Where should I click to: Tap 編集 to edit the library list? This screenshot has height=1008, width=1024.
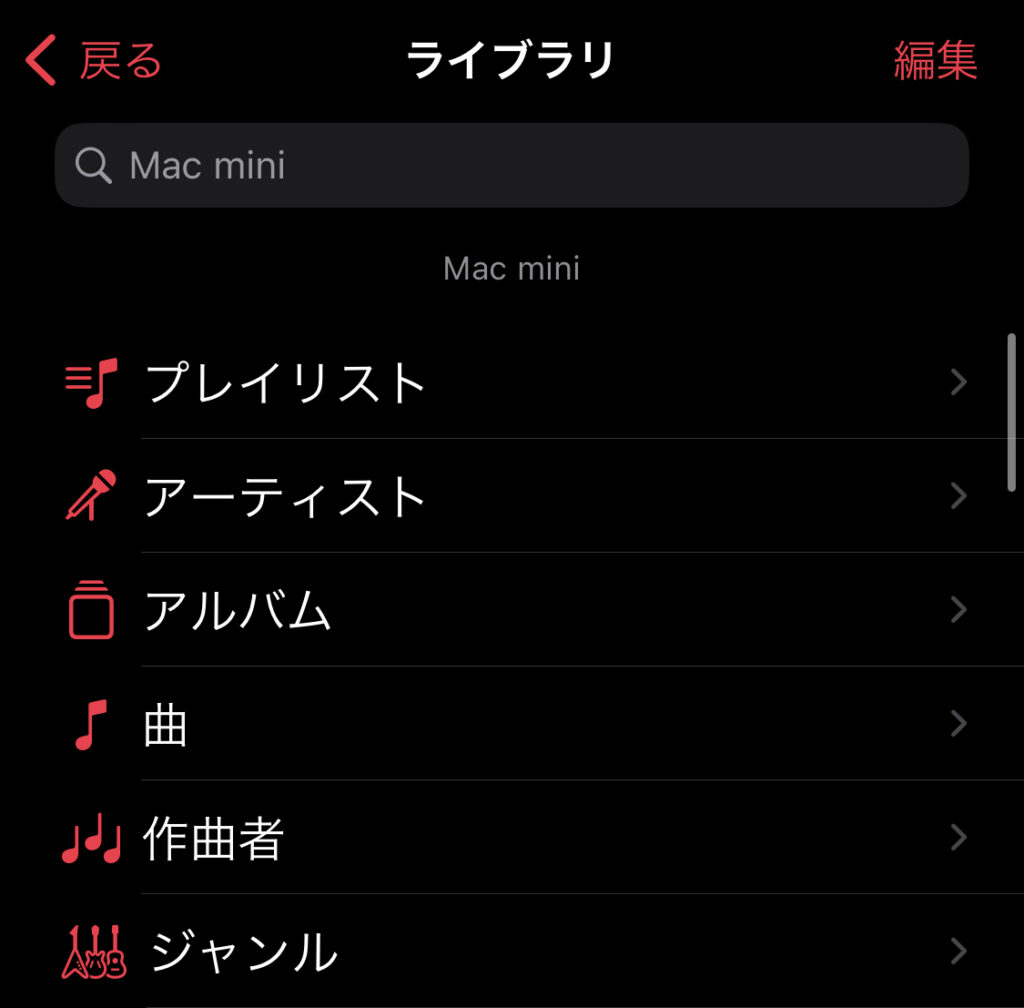[x=935, y=61]
